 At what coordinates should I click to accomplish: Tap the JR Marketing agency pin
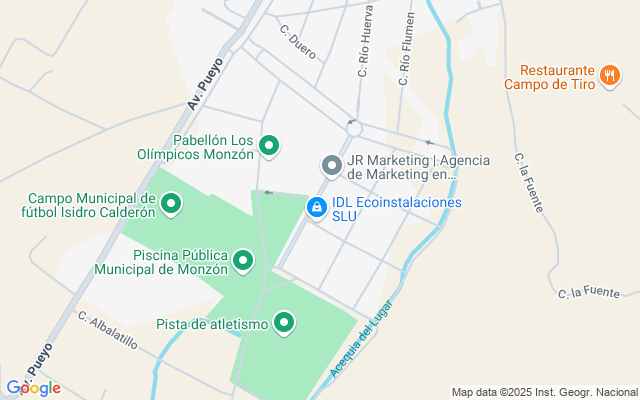[x=332, y=166]
